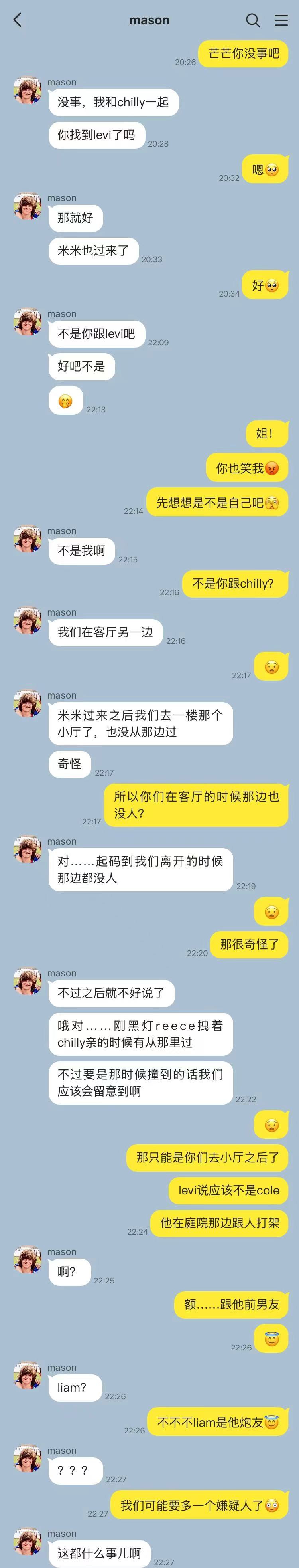Open the chat menu icon
This screenshot has width=299, height=1568.
pyautogui.click(x=281, y=20)
